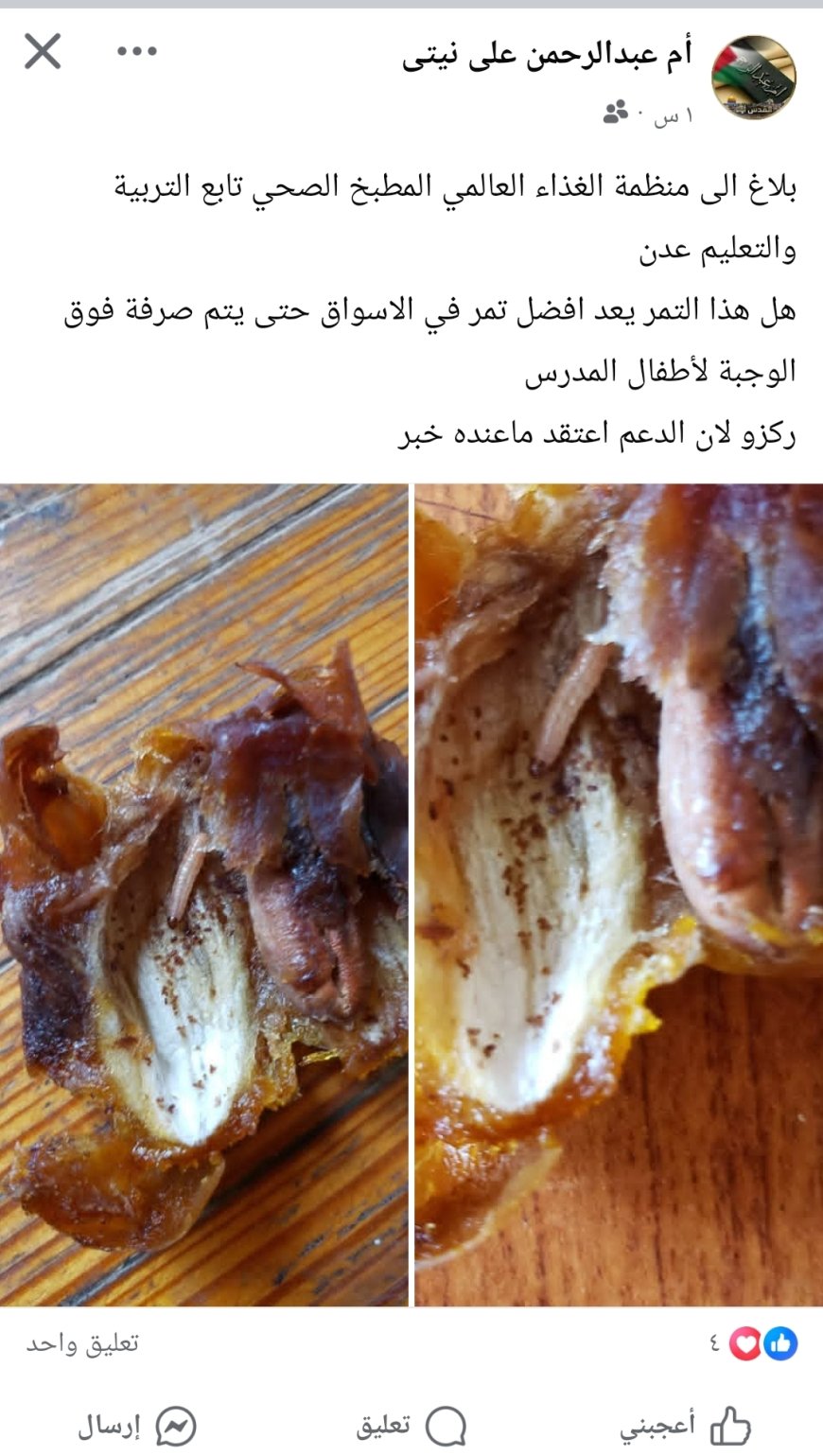Send the post via إرسال

point(137,1426)
